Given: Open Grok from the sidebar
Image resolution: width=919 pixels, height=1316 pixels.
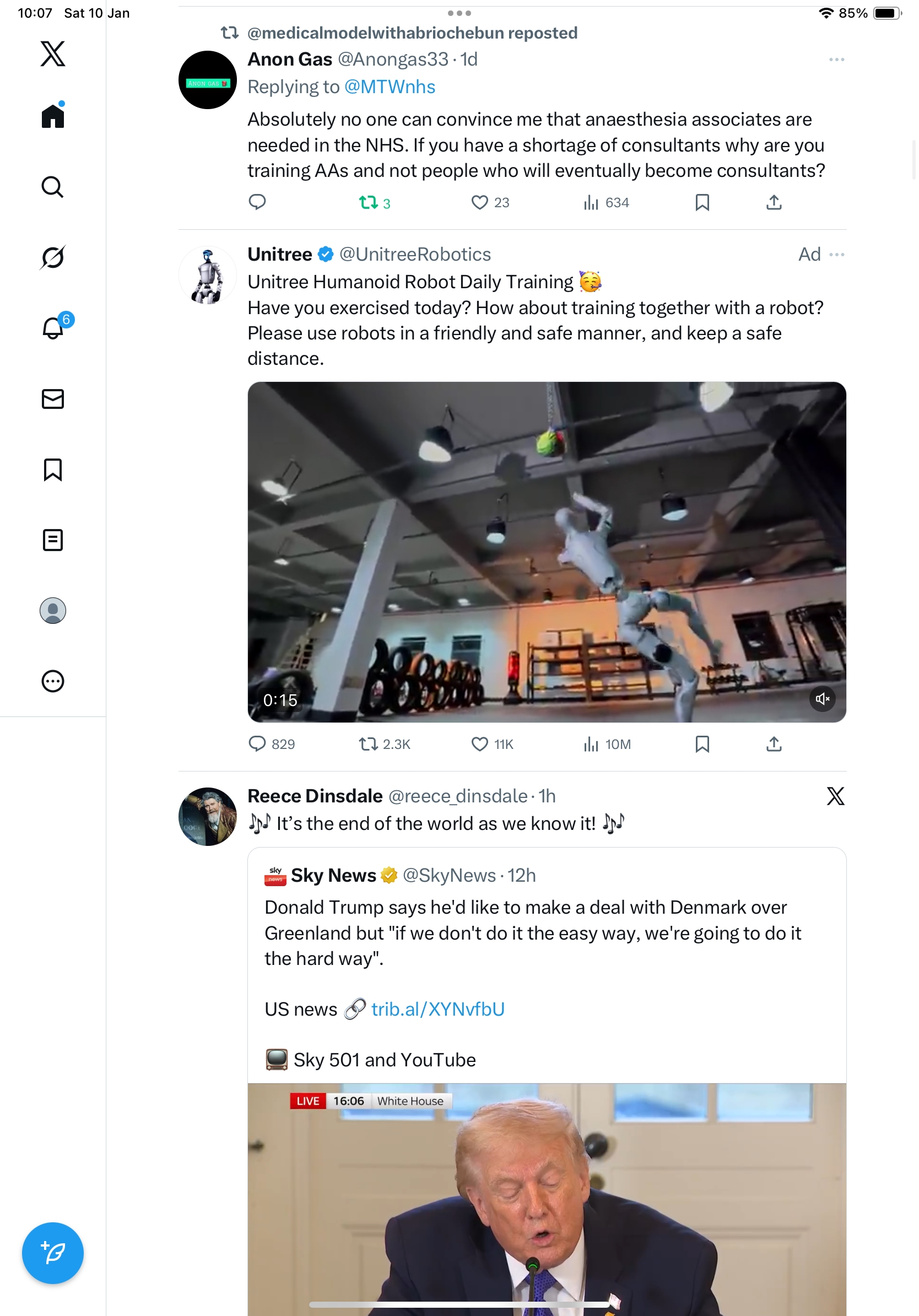Looking at the screenshot, I should click(x=53, y=257).
